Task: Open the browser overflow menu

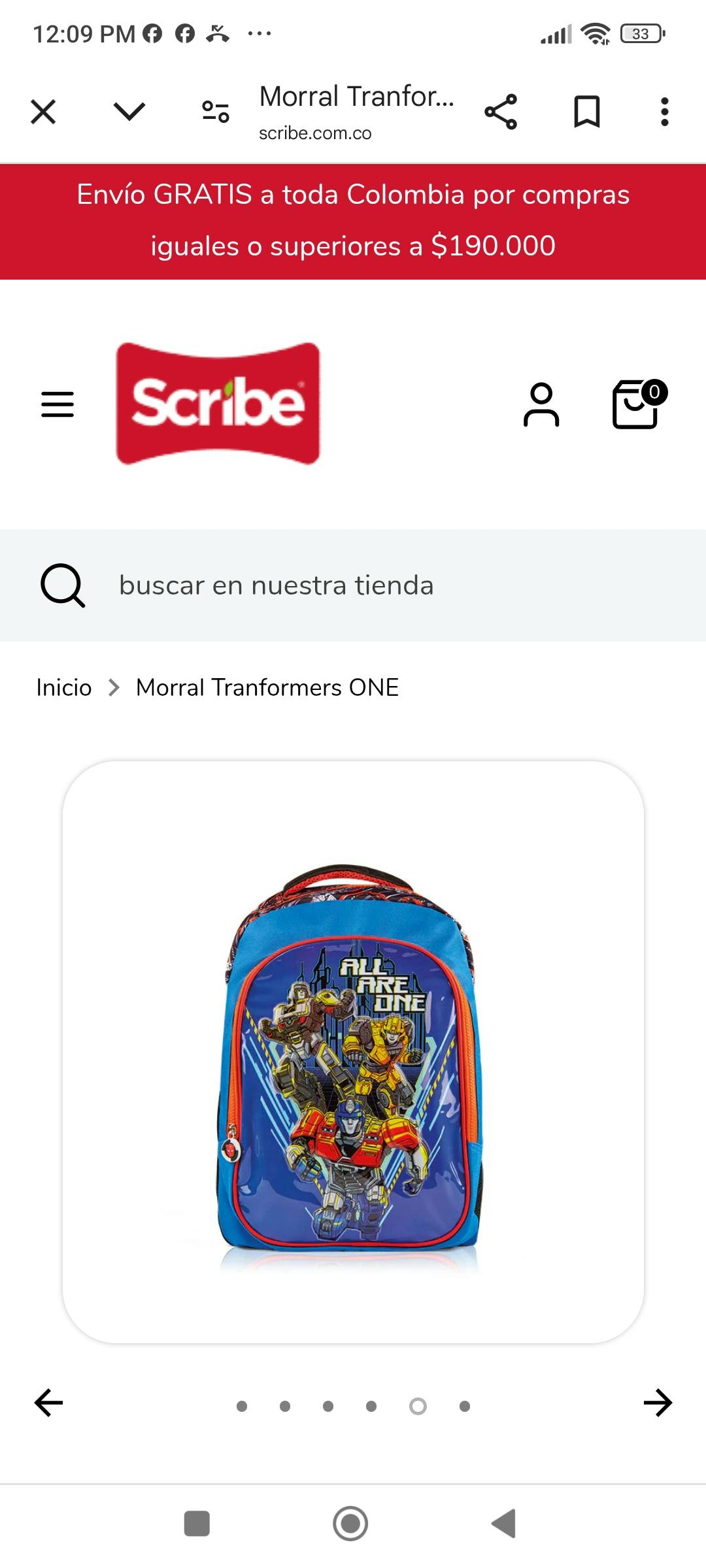Action: tap(664, 112)
